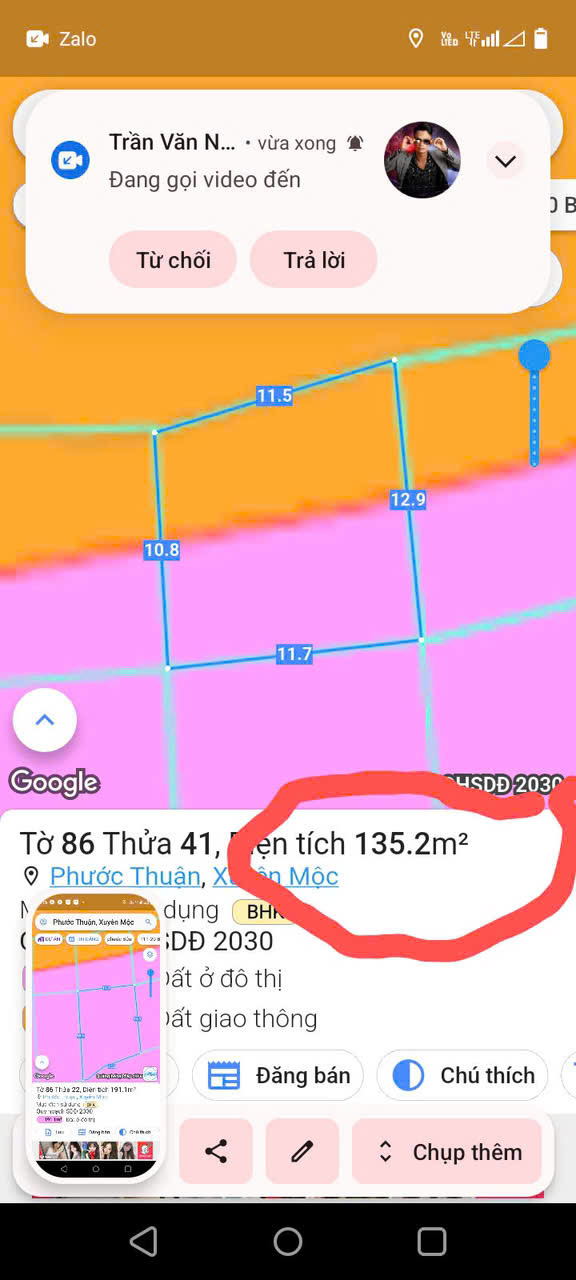This screenshot has width=576, height=1280.
Task: Expand the map panel with up arrow
Action: pos(45,720)
